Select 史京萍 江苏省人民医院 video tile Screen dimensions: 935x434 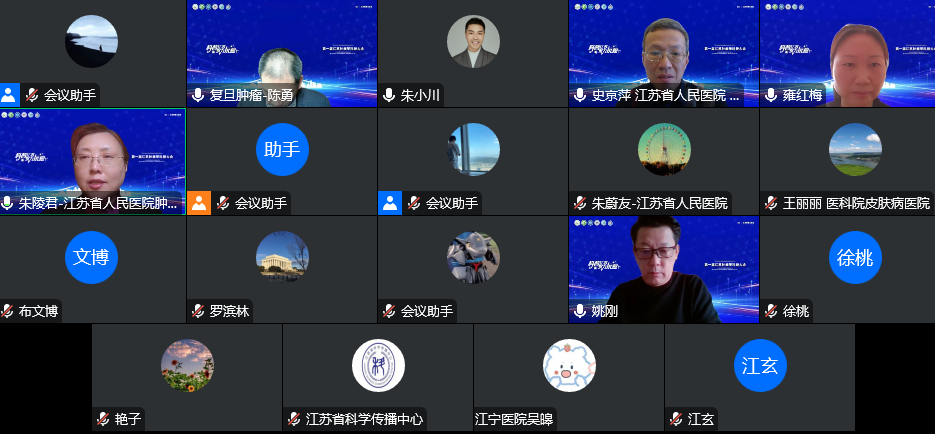coord(663,53)
